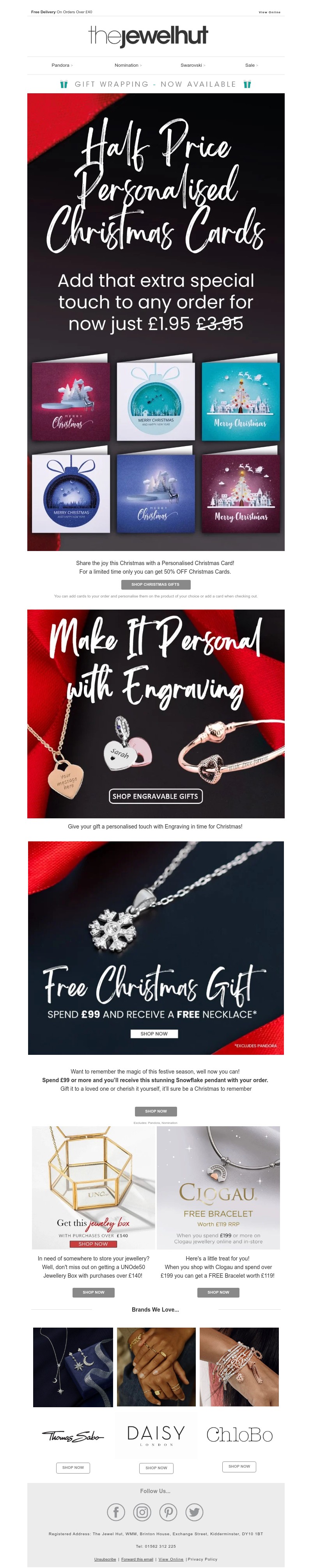Open the Twitter icon
312x1568 pixels.
[195, 1512]
